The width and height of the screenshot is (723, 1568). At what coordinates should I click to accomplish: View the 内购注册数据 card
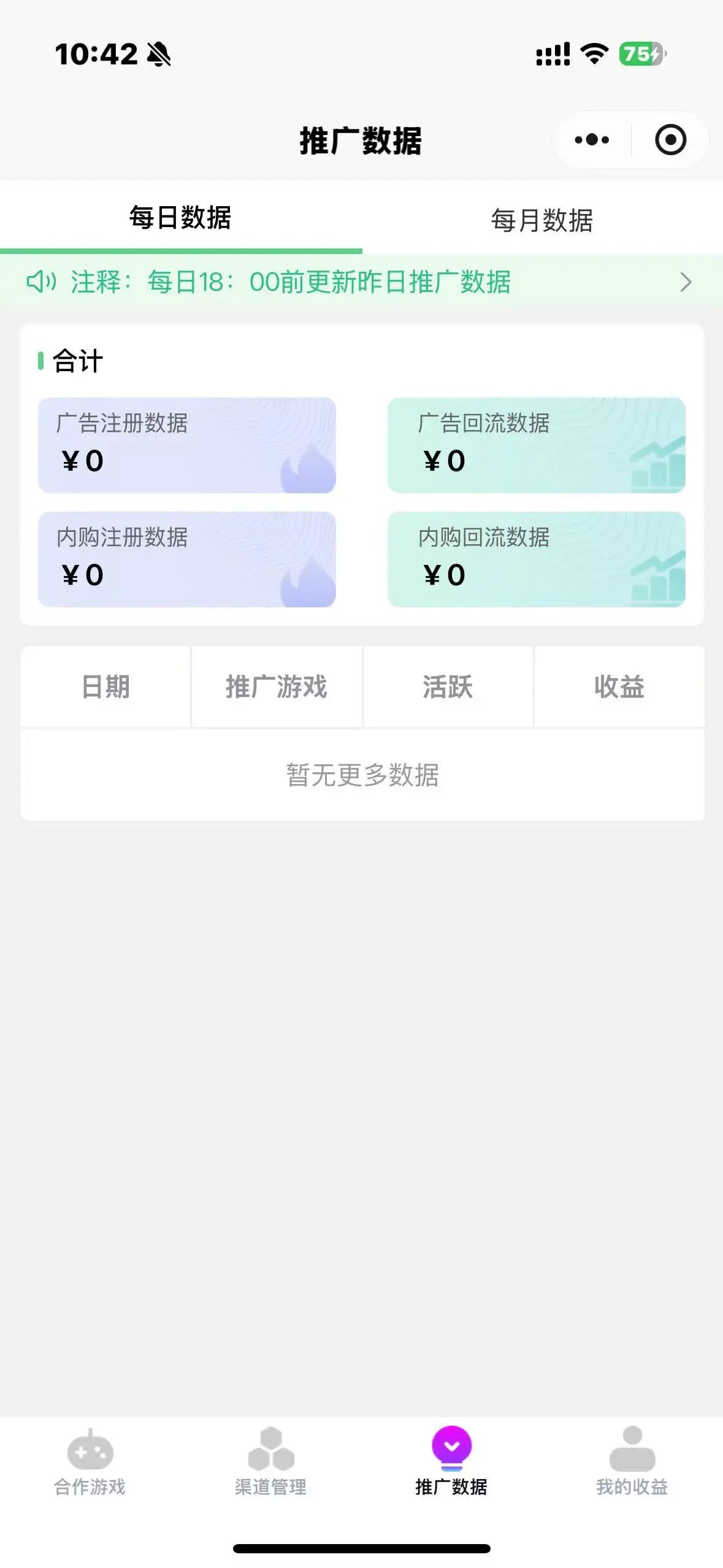coord(187,559)
